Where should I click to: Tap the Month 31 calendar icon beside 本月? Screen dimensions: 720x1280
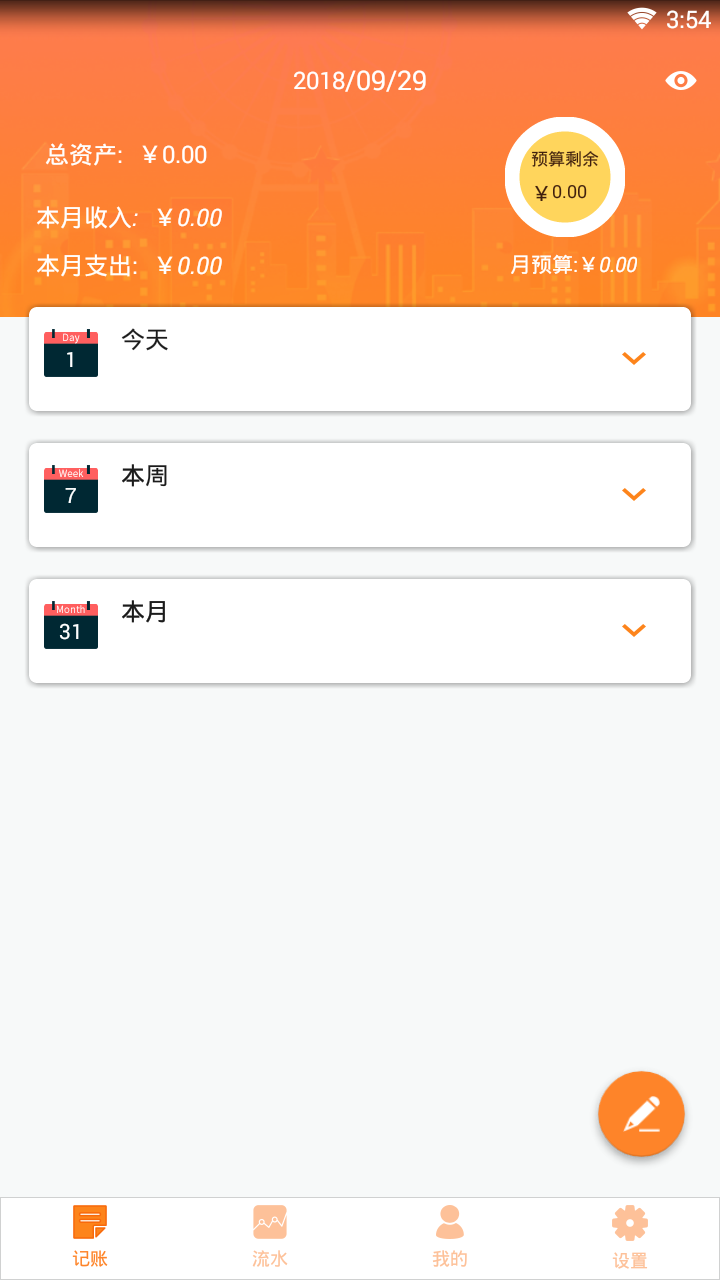pyautogui.click(x=70, y=626)
